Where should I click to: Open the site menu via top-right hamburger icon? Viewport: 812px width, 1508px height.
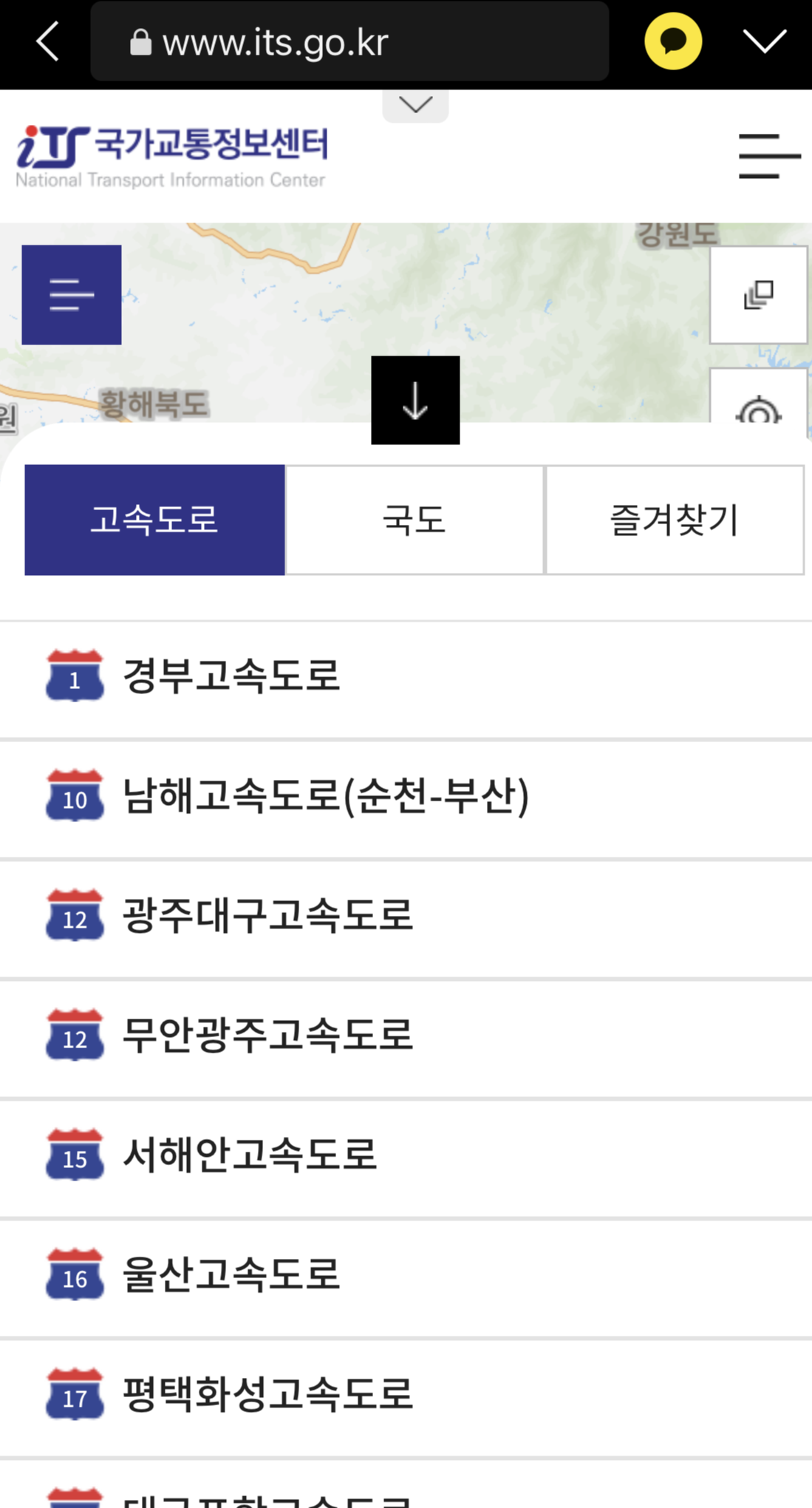[x=769, y=156]
